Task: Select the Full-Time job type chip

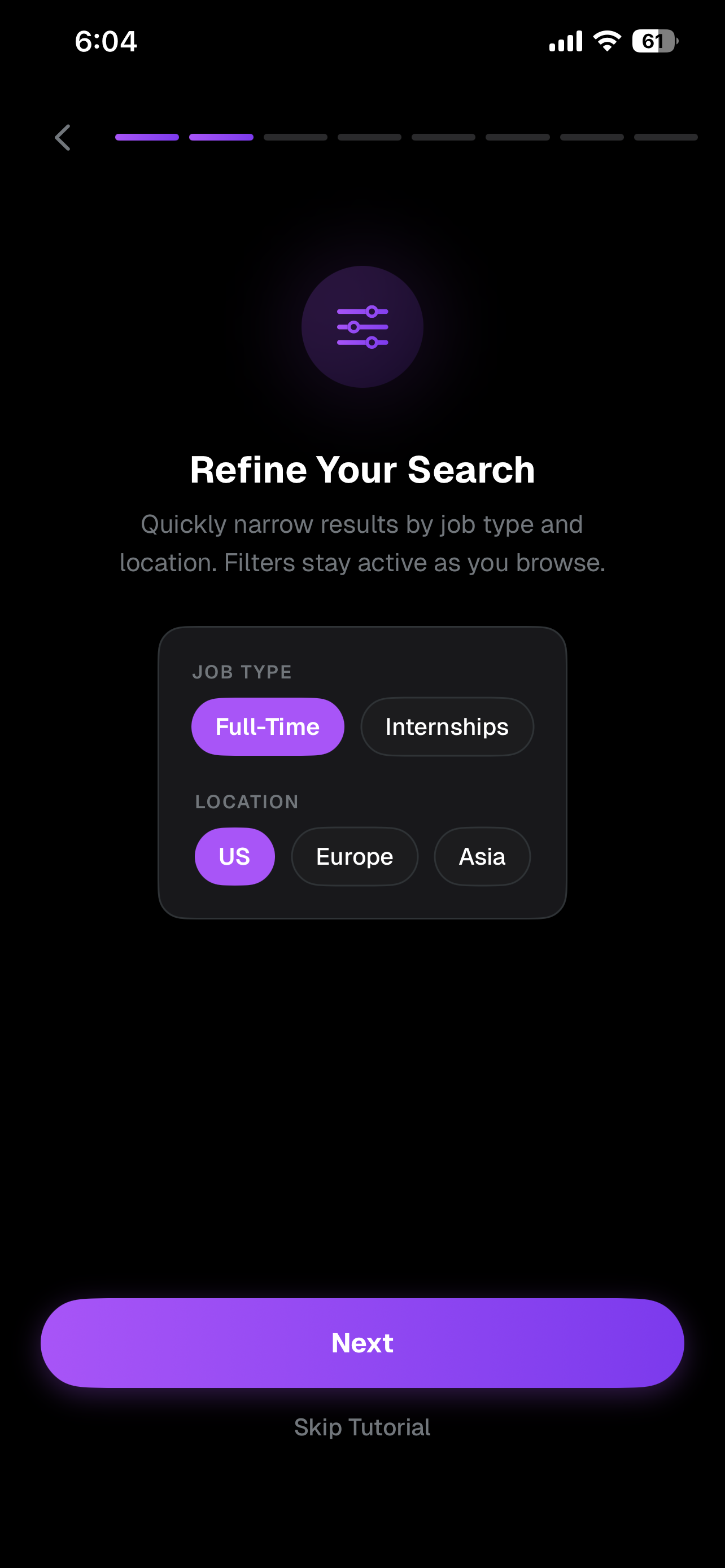Action: click(x=267, y=727)
